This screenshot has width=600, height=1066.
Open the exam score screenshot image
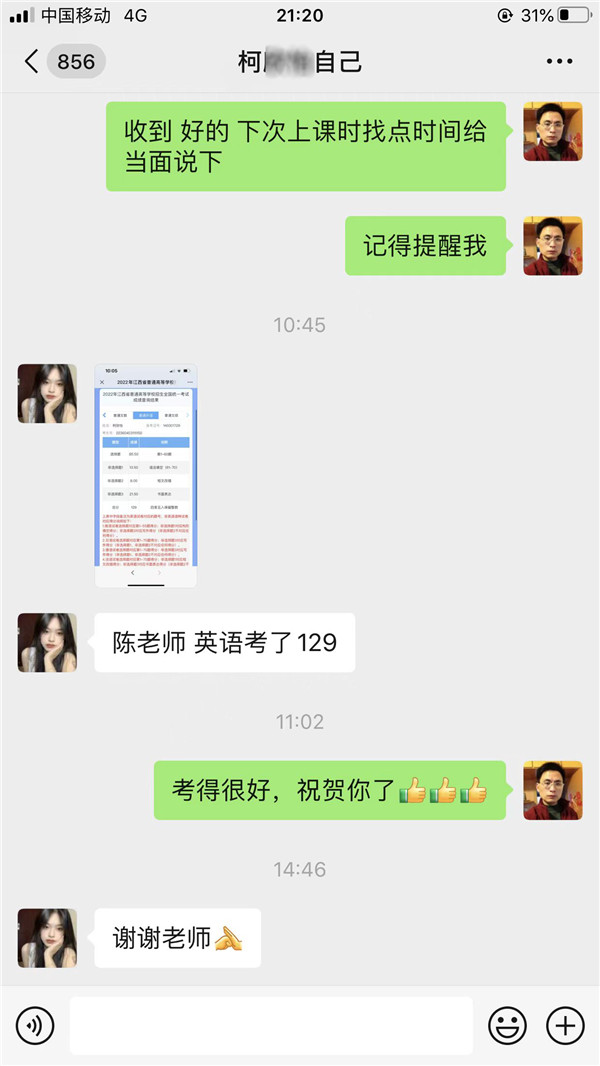click(146, 475)
